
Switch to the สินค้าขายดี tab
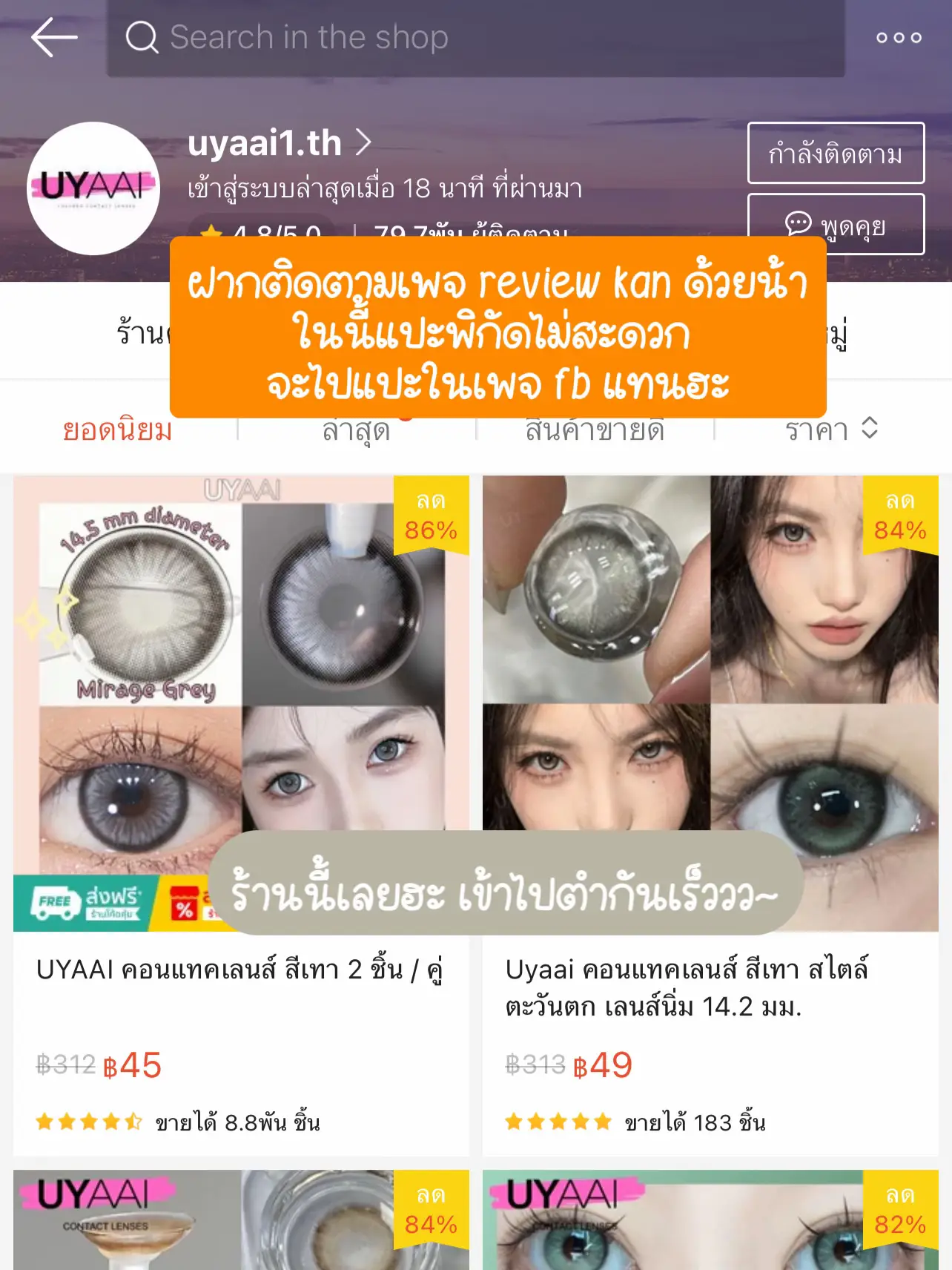[594, 430]
